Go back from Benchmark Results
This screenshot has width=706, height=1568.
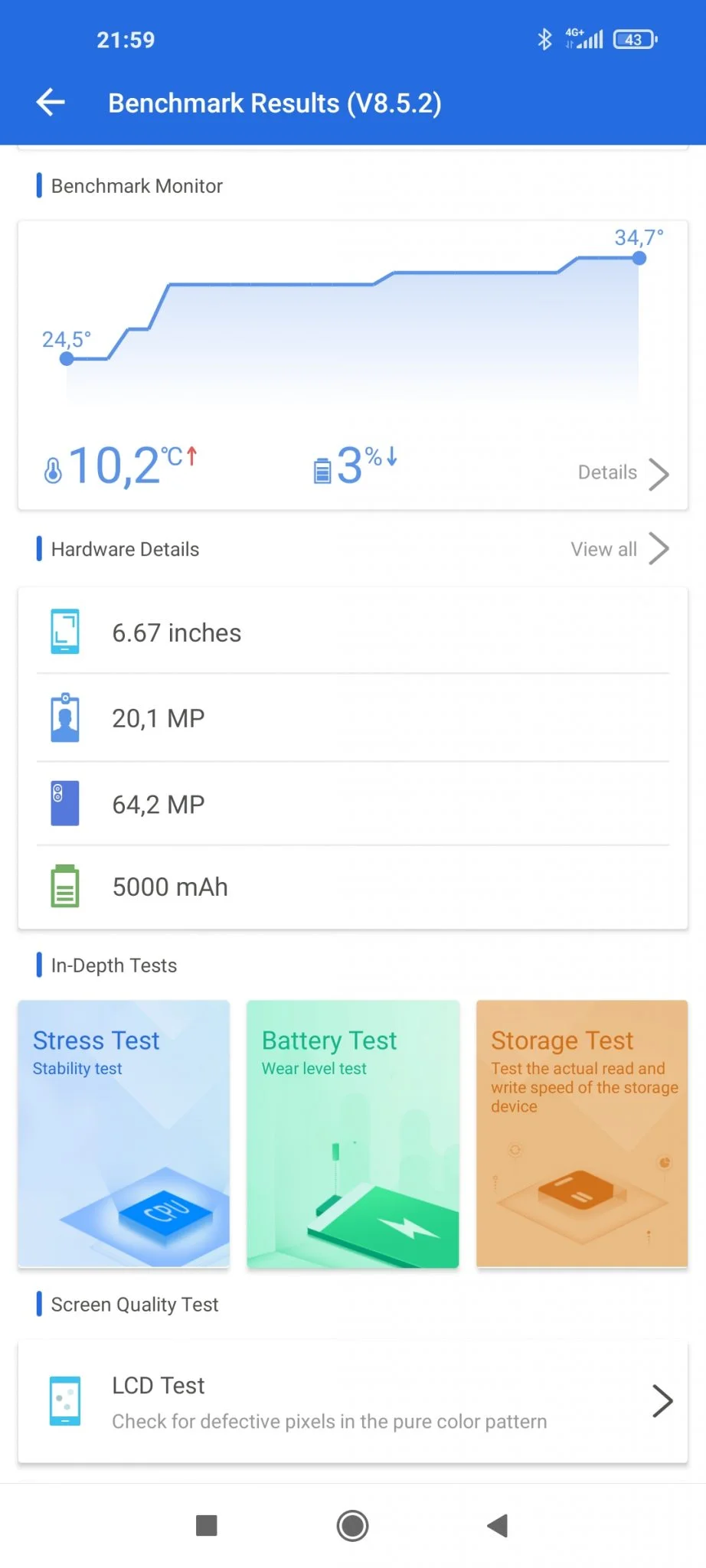coord(51,103)
